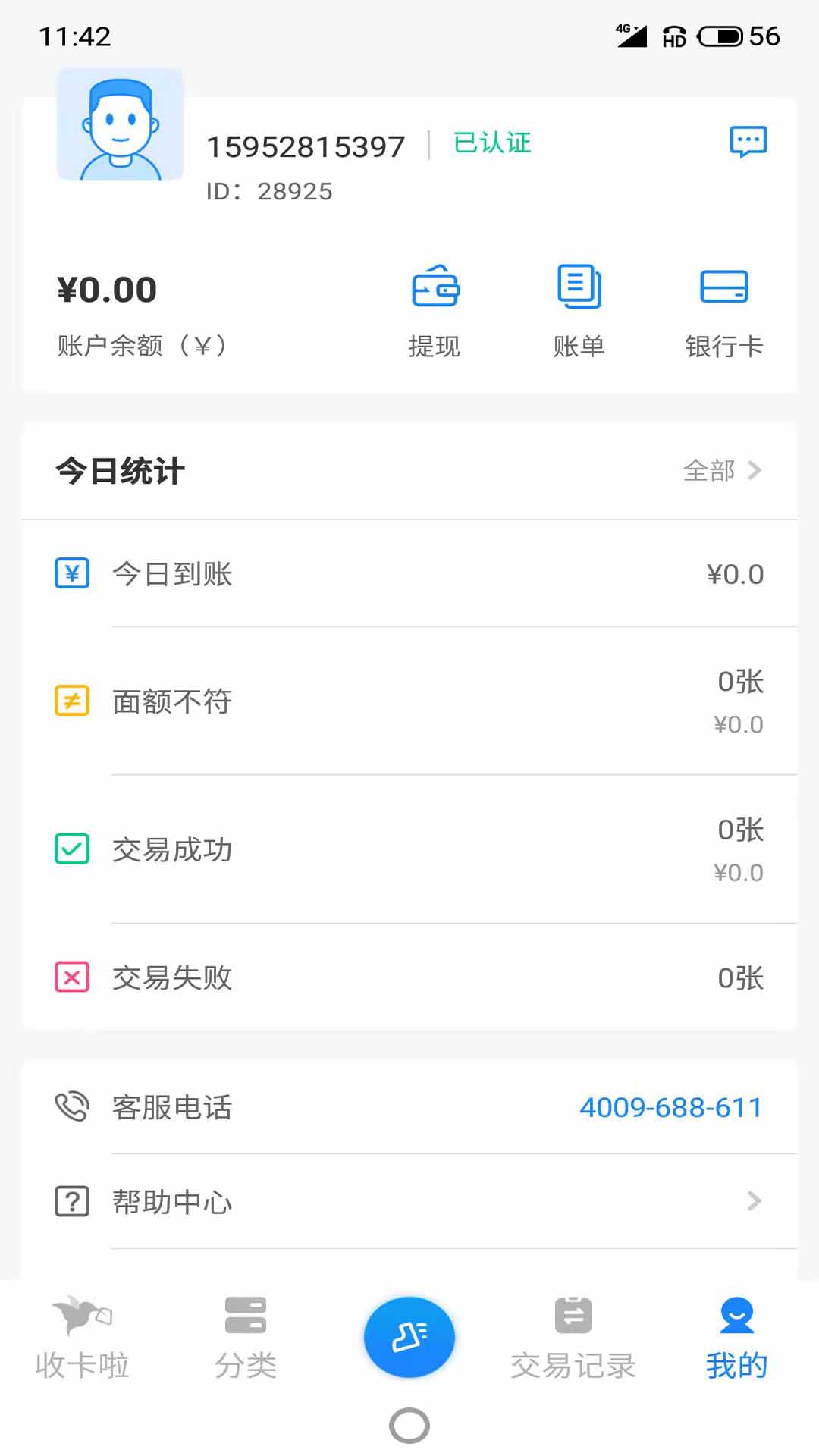Open 交易失败 row

pos(409,977)
